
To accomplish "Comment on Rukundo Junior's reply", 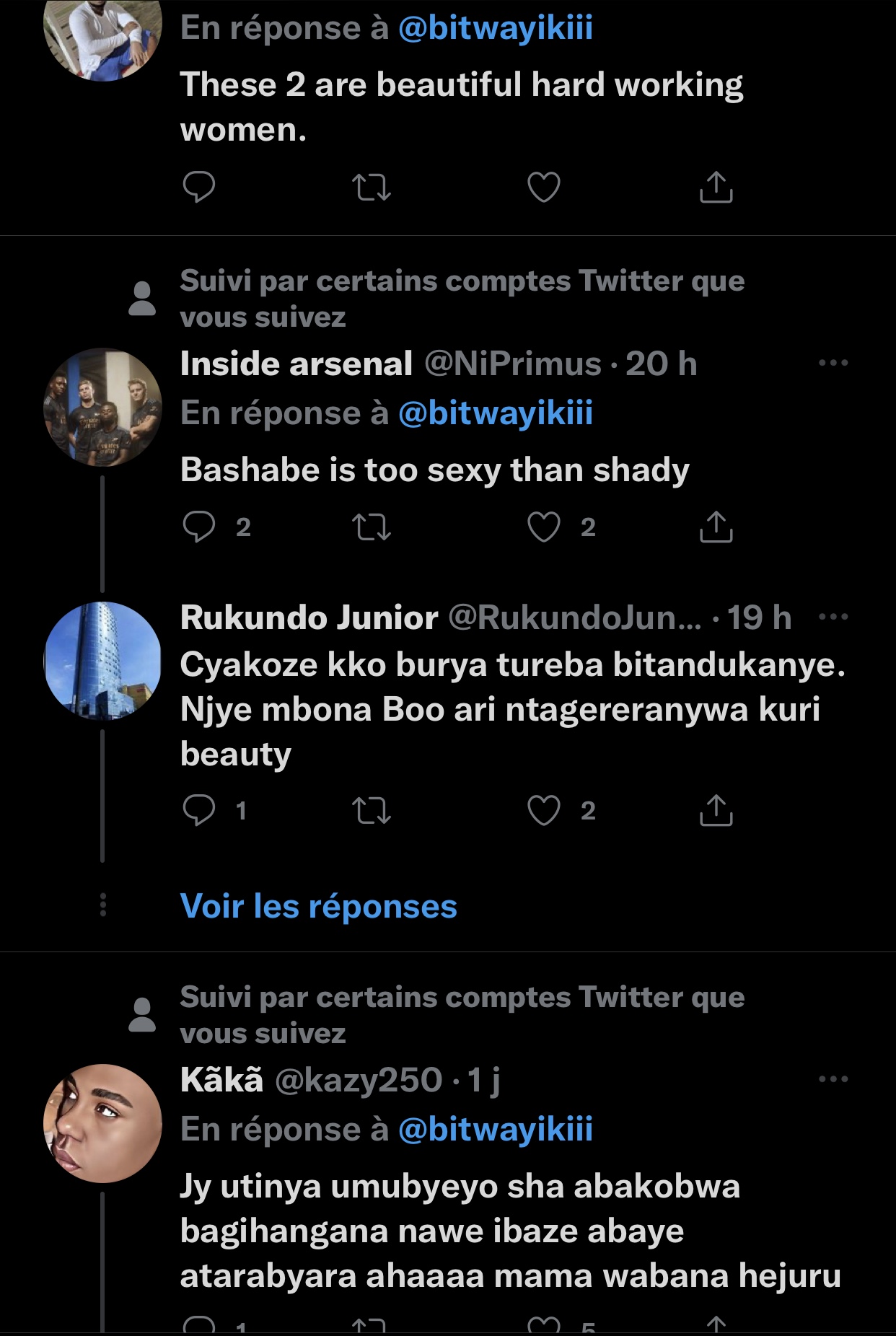I will pos(199,811).
